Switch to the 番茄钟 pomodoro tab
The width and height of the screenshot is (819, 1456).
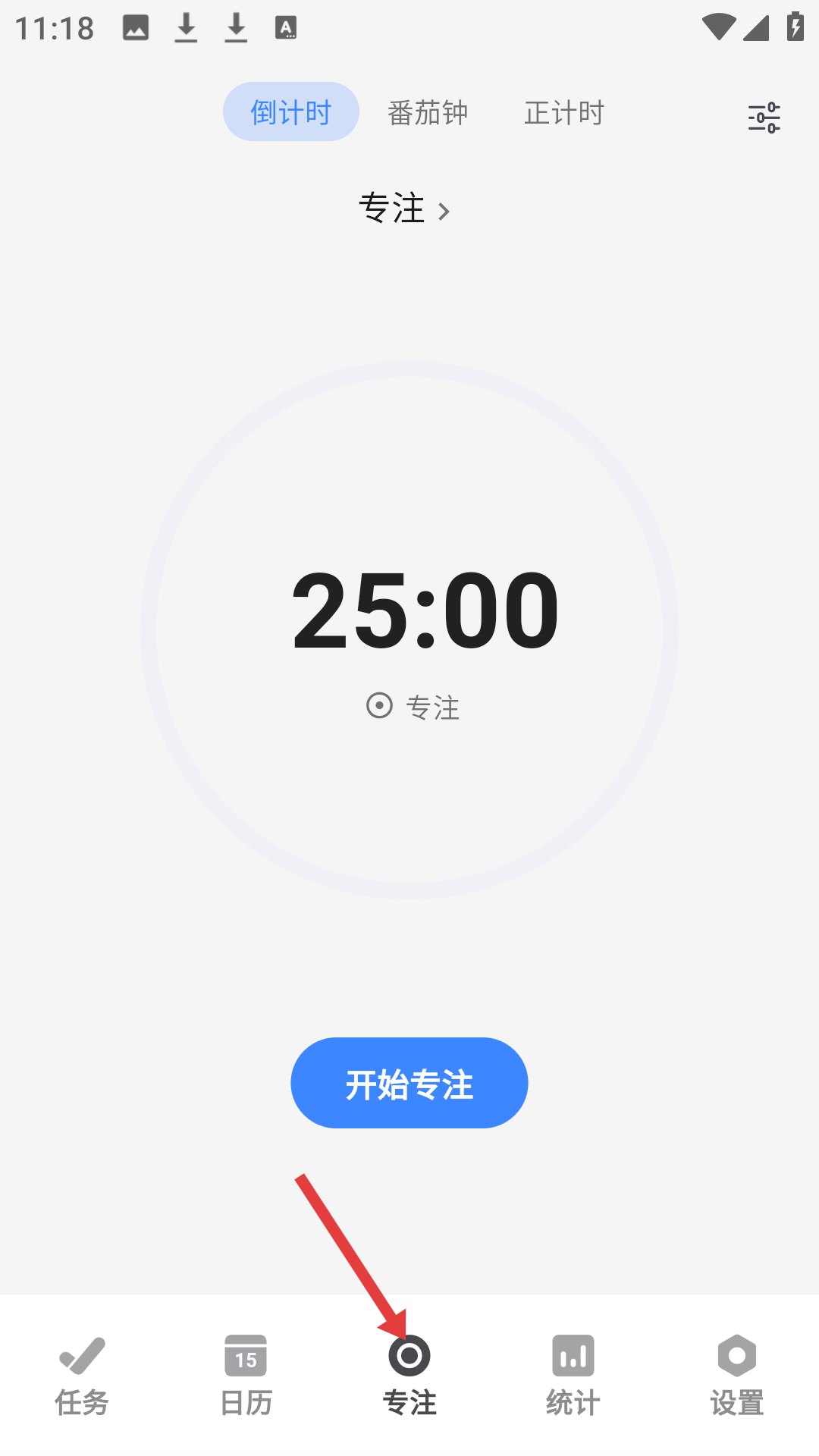428,113
